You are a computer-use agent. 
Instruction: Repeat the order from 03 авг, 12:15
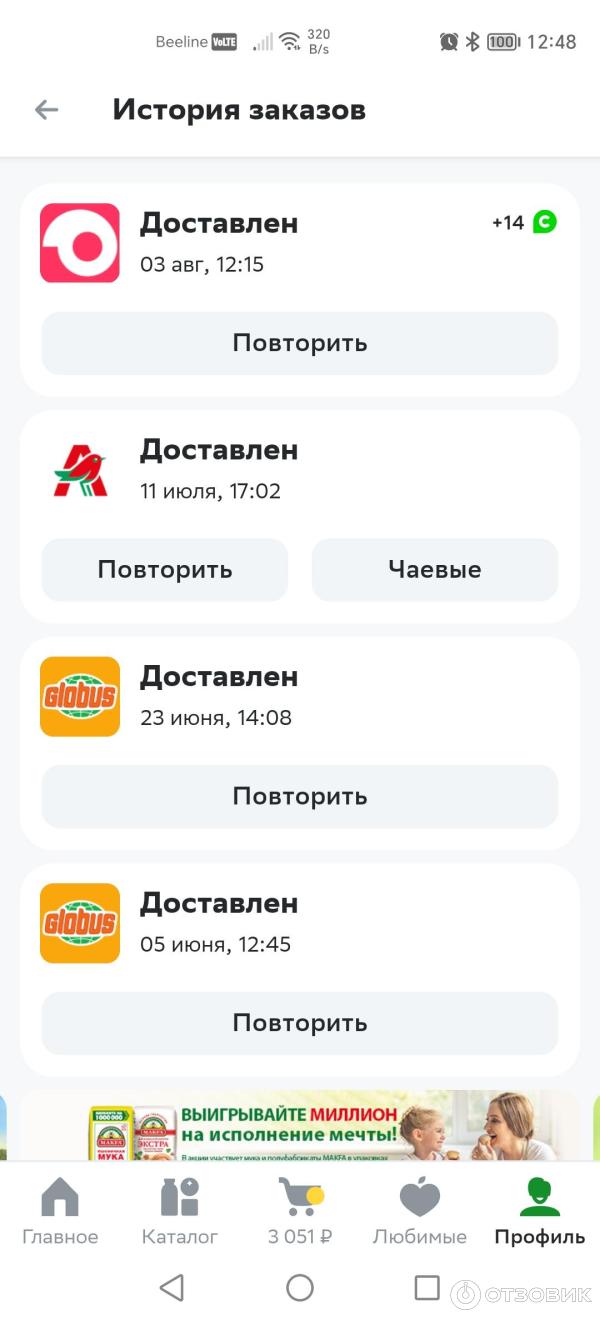point(299,343)
